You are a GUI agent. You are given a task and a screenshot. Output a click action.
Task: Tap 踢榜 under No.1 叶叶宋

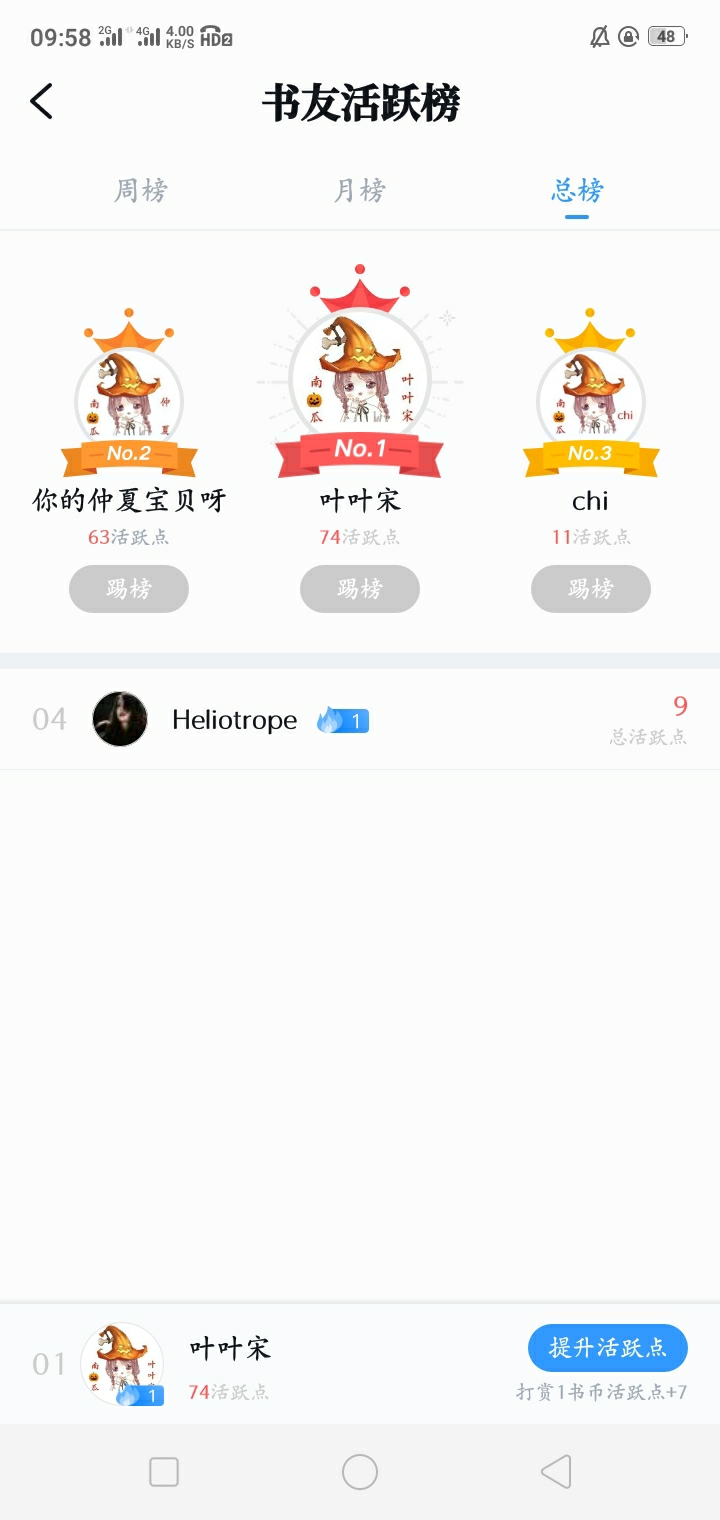[360, 588]
